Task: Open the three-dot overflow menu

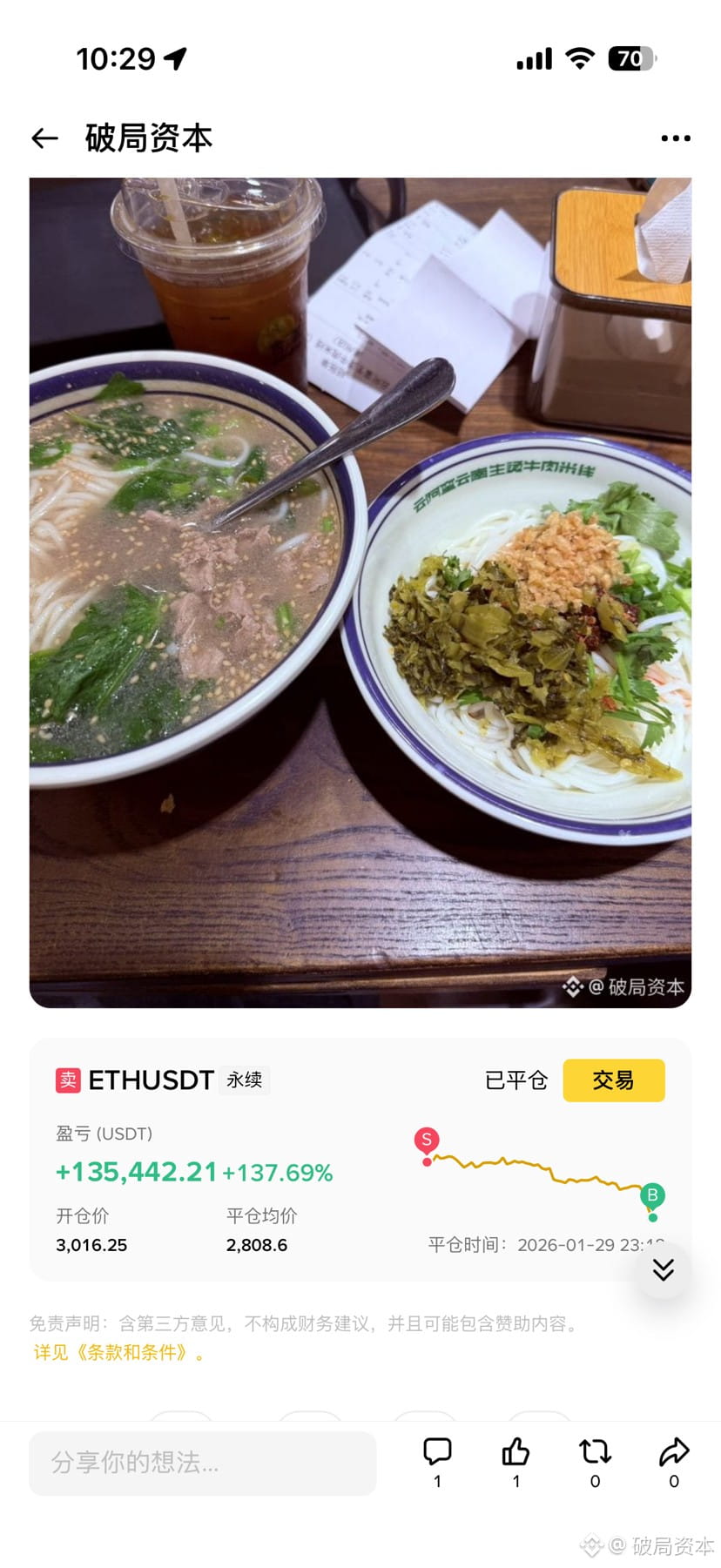Action: [675, 138]
